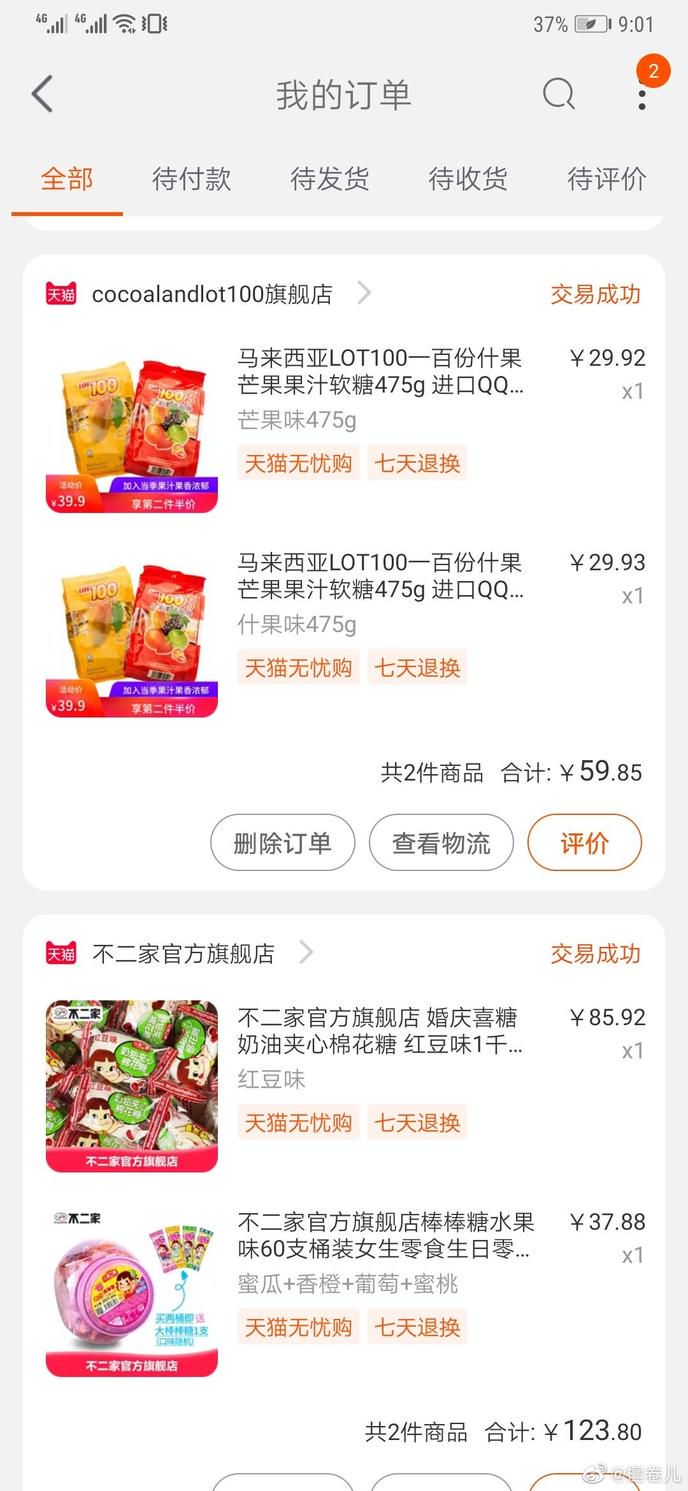Viewport: 688px width, 1491px height.
Task: Open order search magnifier icon
Action: point(559,94)
